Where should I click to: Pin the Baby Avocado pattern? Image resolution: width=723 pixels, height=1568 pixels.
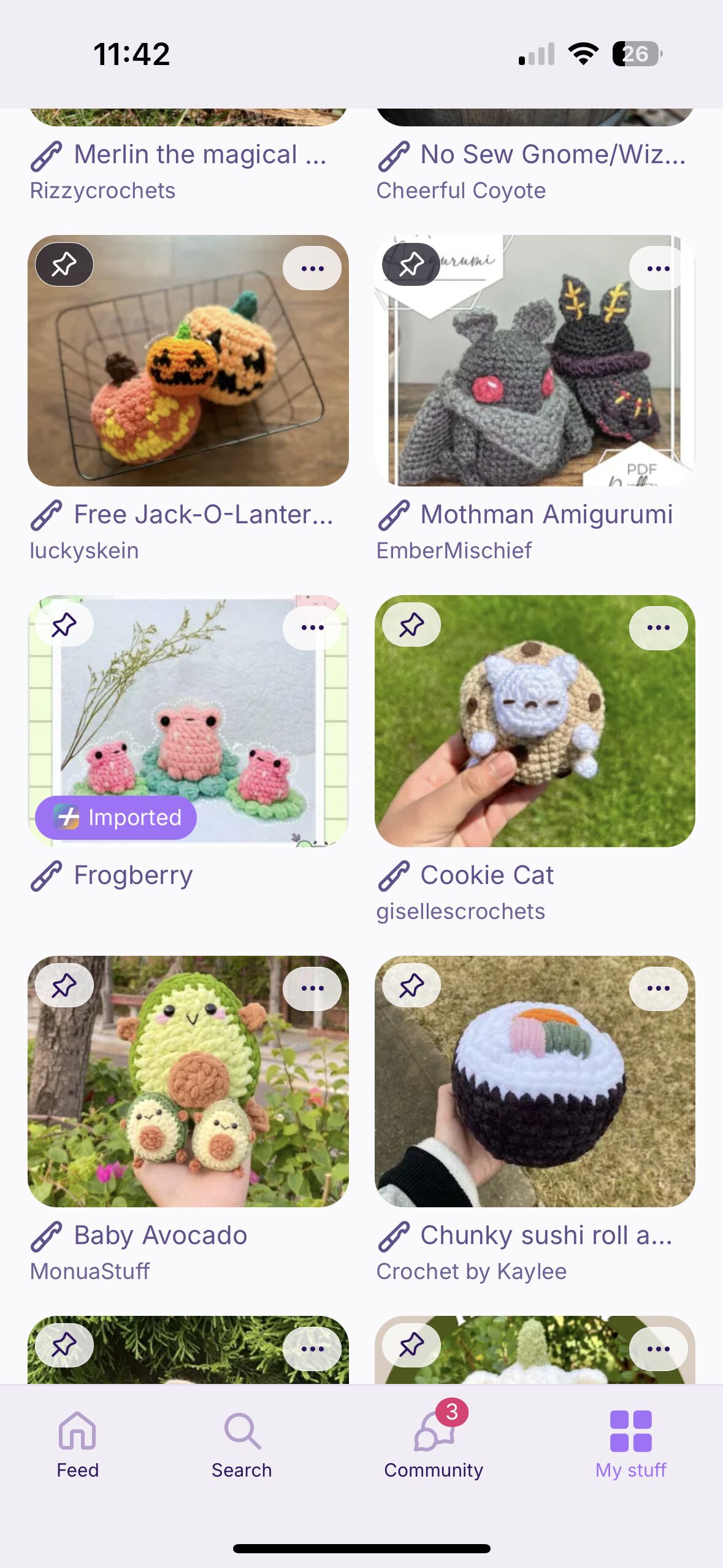[x=64, y=986]
